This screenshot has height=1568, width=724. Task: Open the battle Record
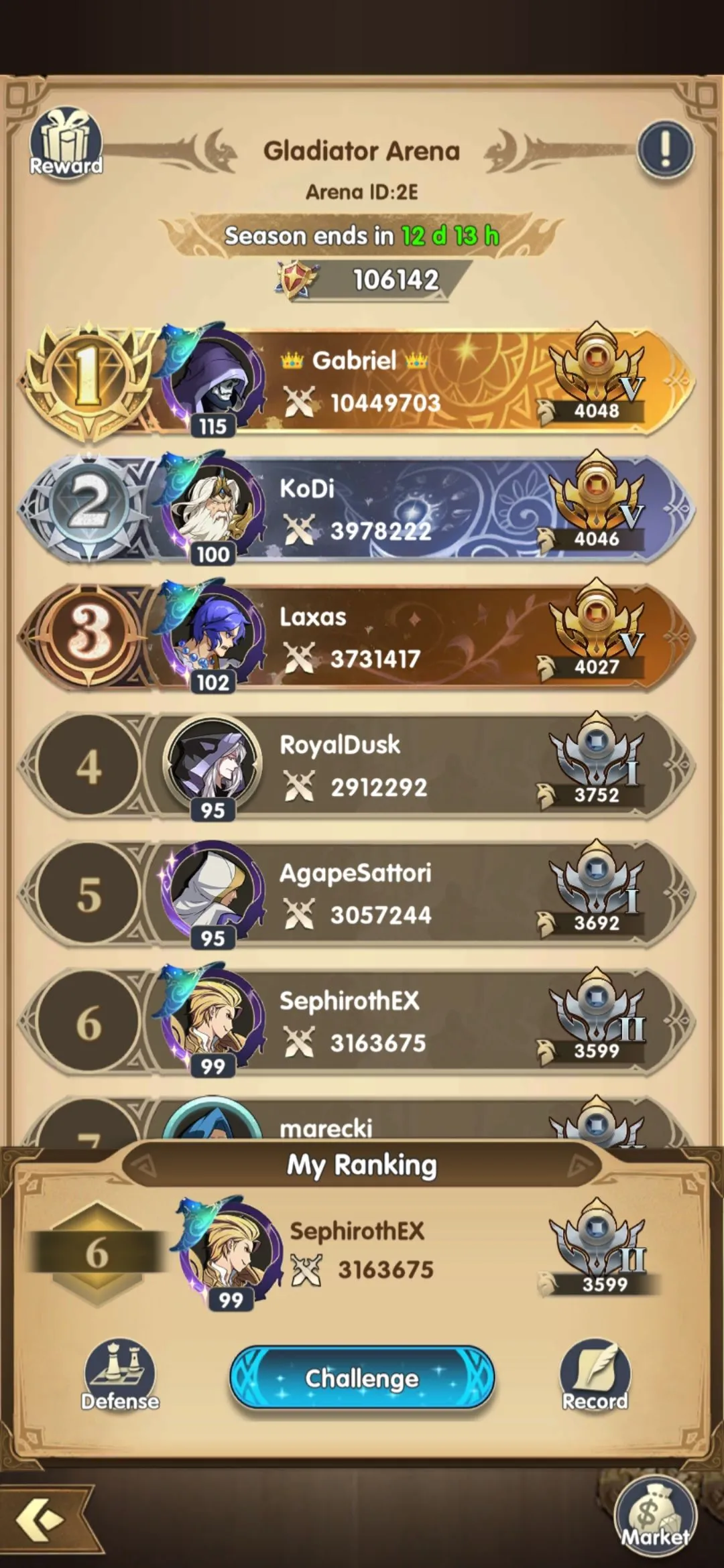click(x=595, y=1375)
